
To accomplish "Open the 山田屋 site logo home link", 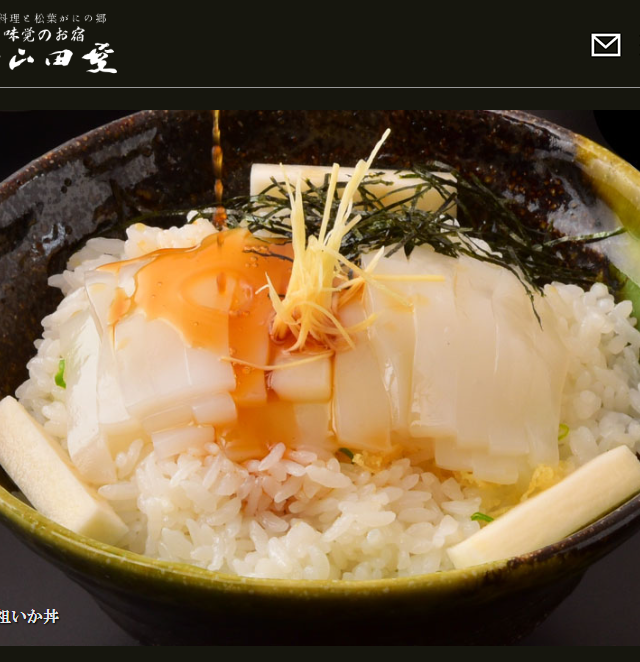I will click(x=60, y=44).
